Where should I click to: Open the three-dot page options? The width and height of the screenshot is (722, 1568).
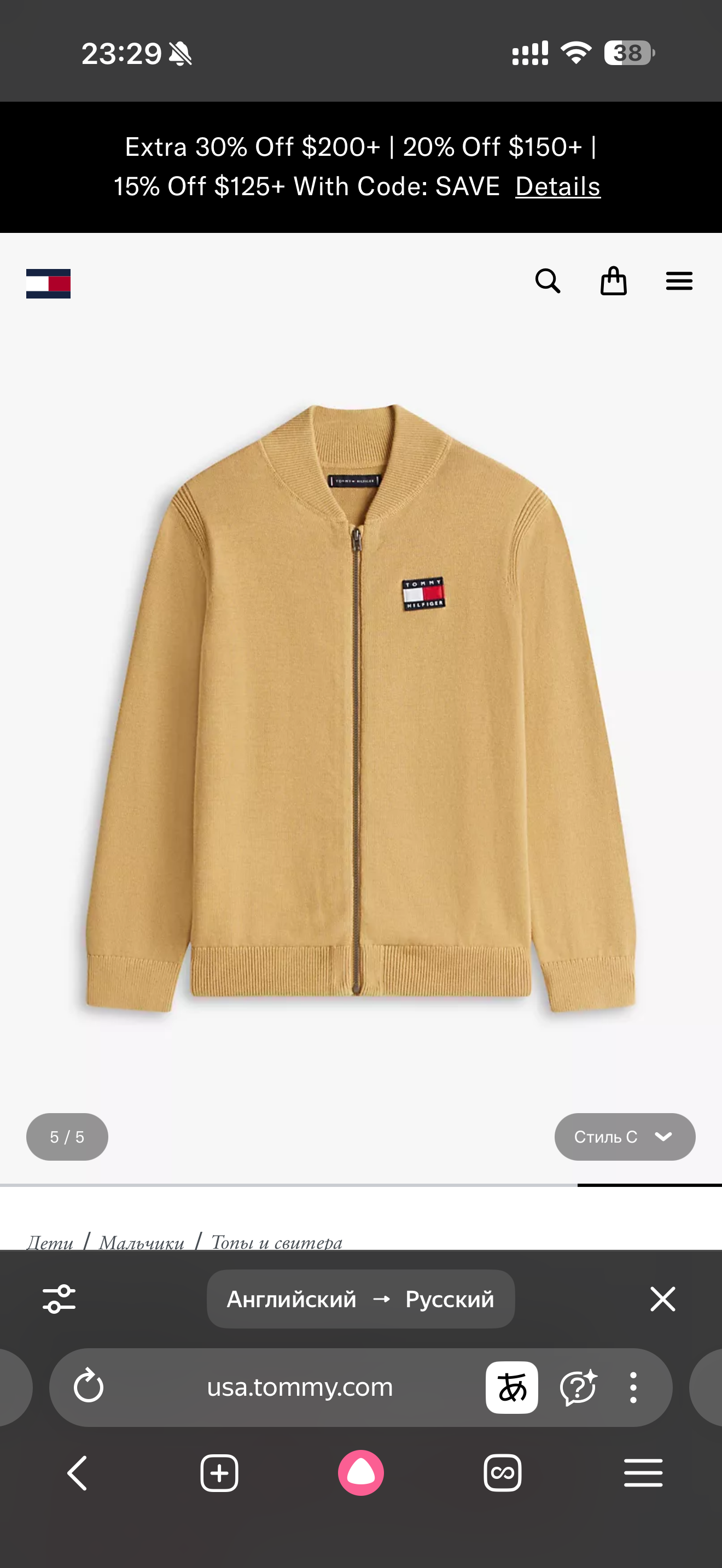coord(633,1387)
